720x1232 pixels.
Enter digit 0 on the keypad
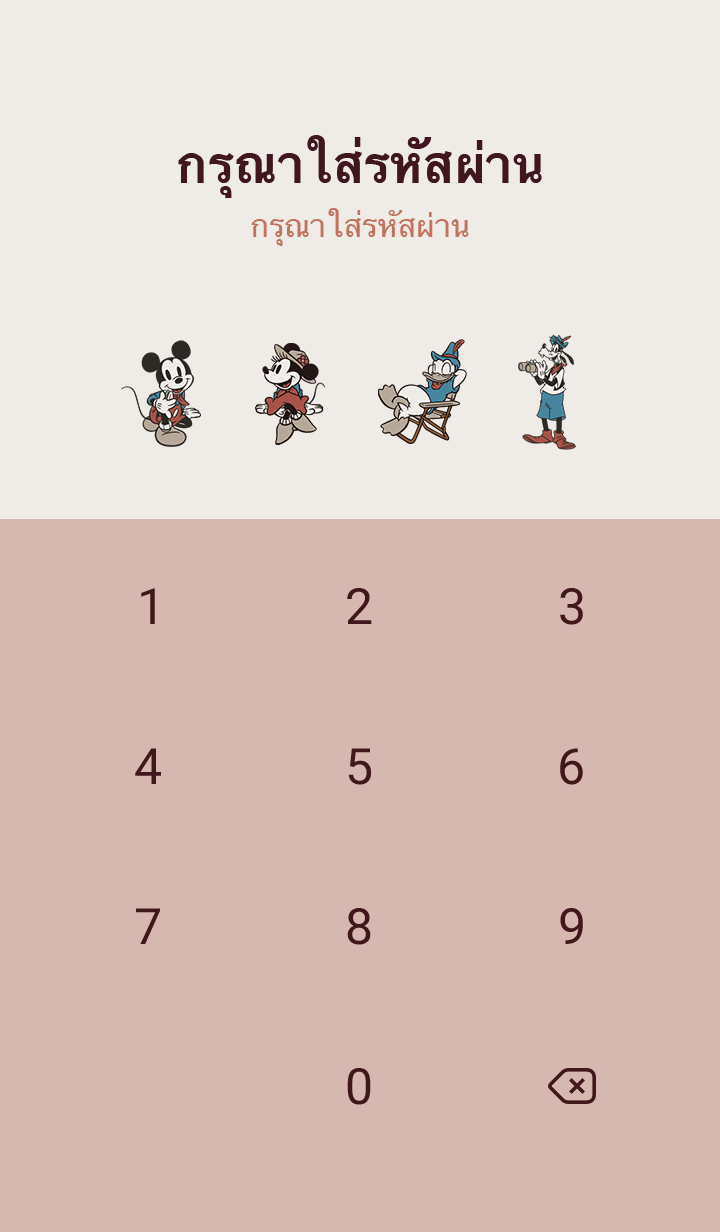pyautogui.click(x=359, y=1087)
